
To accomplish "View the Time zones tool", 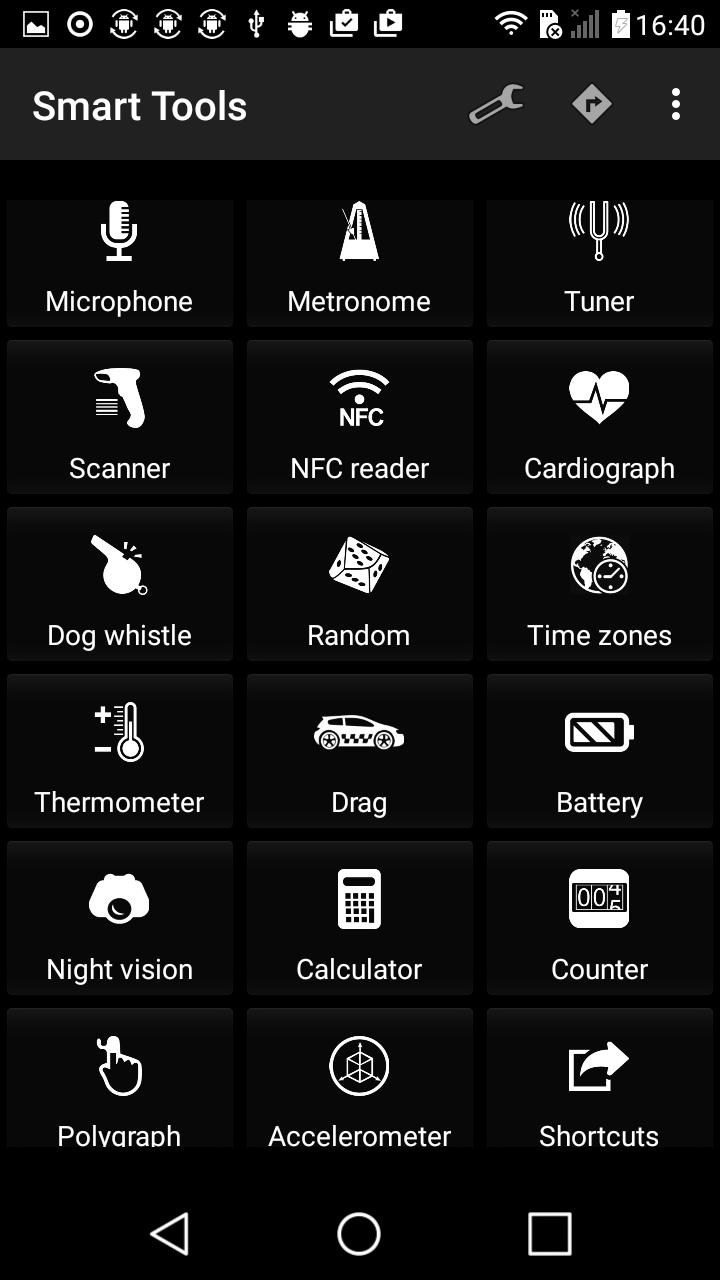I will [x=599, y=584].
